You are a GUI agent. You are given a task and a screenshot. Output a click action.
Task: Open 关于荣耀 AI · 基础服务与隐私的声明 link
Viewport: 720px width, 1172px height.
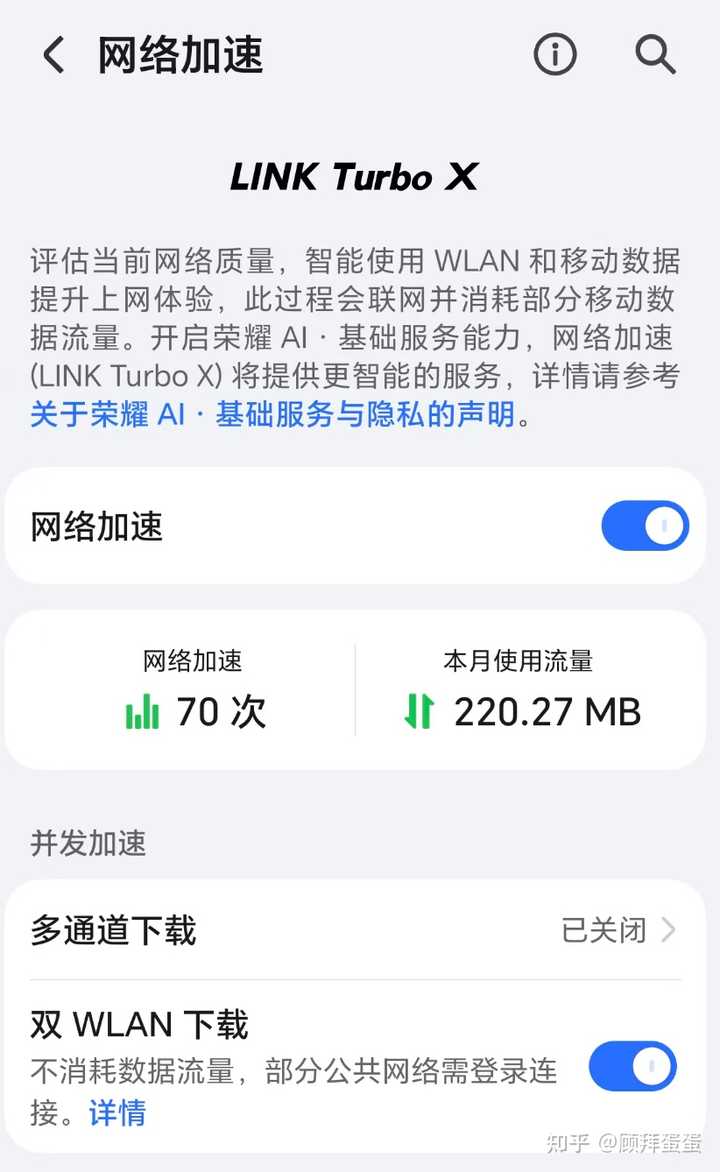[x=273, y=414]
